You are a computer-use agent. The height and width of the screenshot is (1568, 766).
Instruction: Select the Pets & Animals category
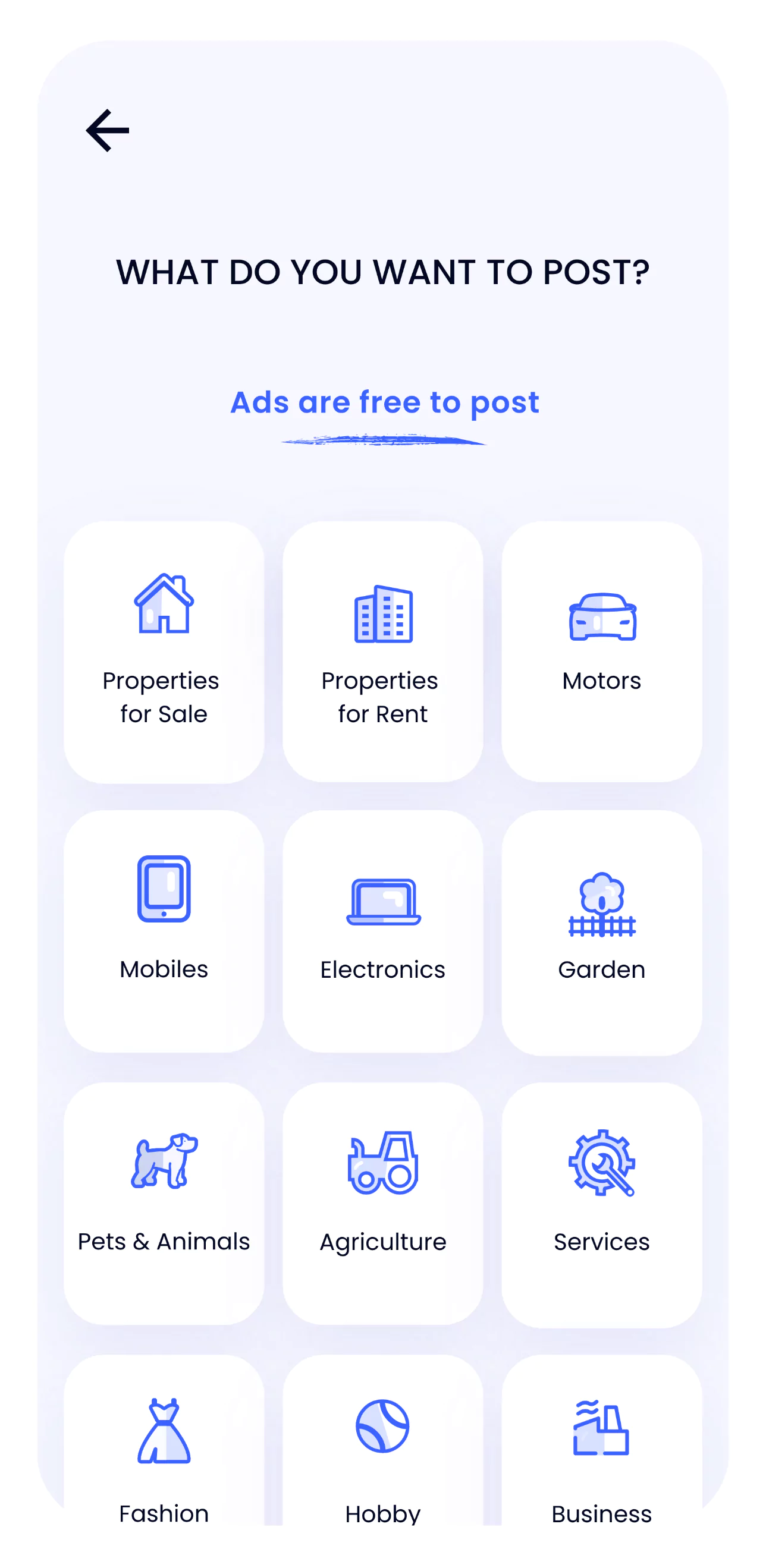click(x=164, y=1203)
